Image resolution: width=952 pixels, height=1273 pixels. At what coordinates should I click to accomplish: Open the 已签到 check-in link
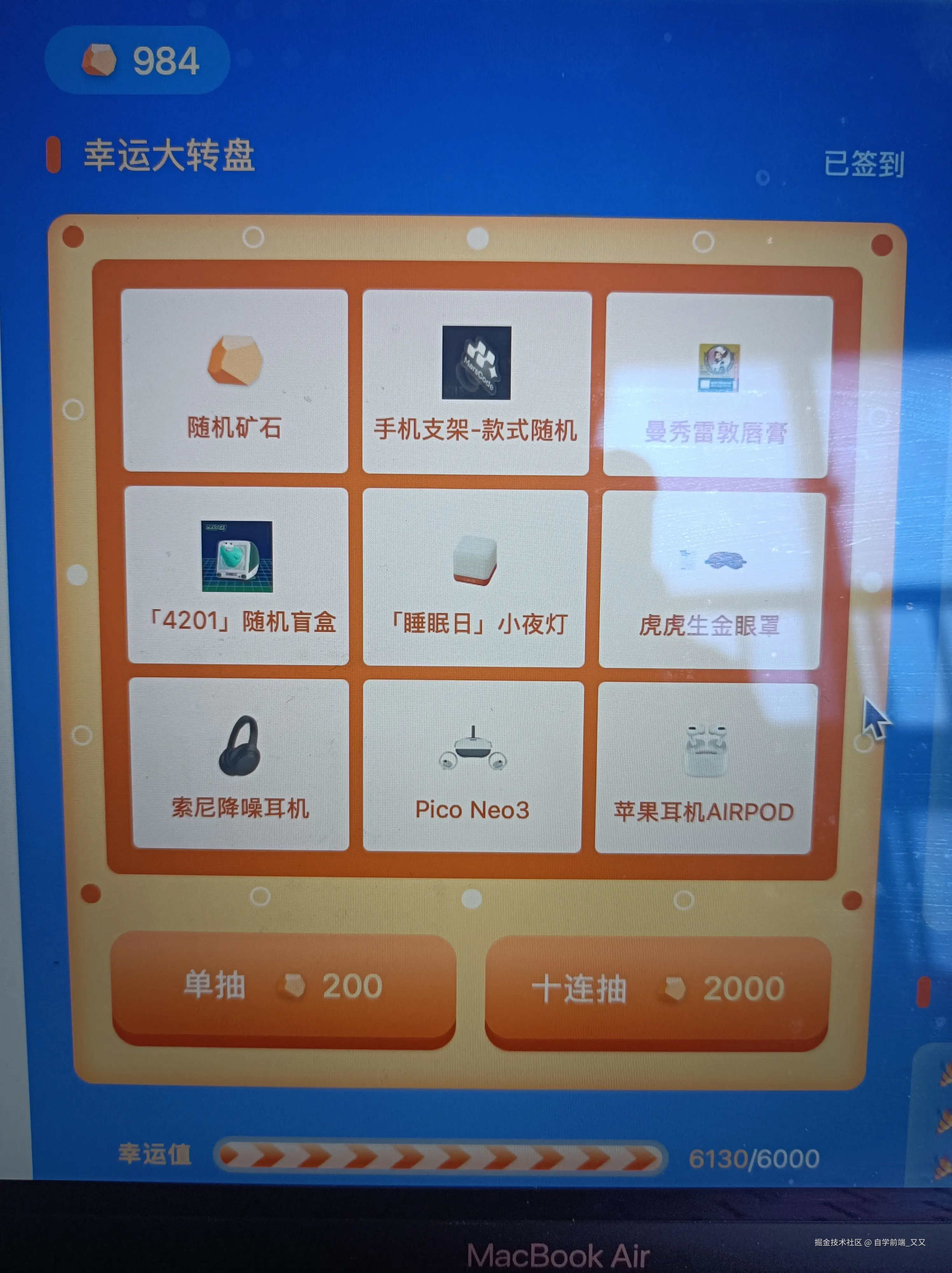pos(863,164)
